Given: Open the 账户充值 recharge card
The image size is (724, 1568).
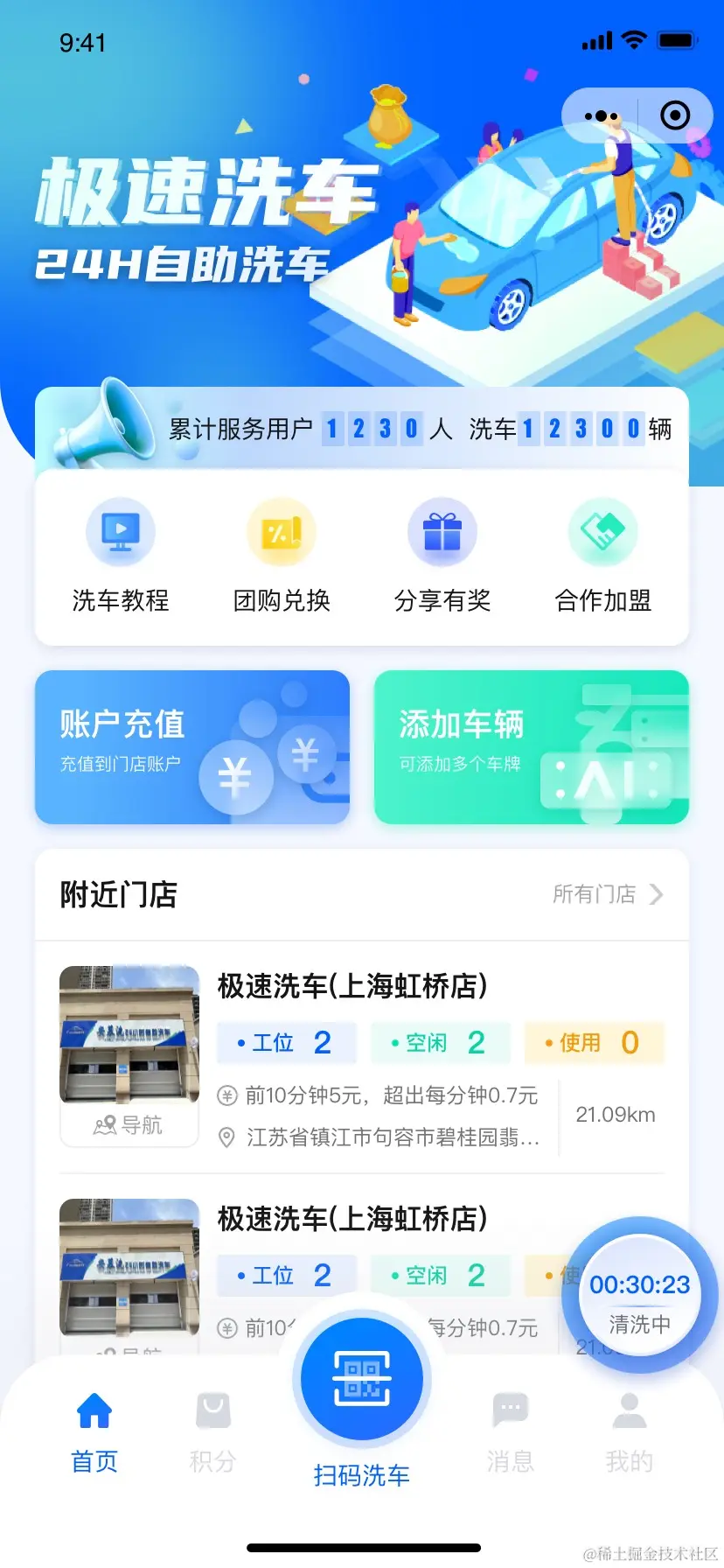Looking at the screenshot, I should pyautogui.click(x=191, y=747).
